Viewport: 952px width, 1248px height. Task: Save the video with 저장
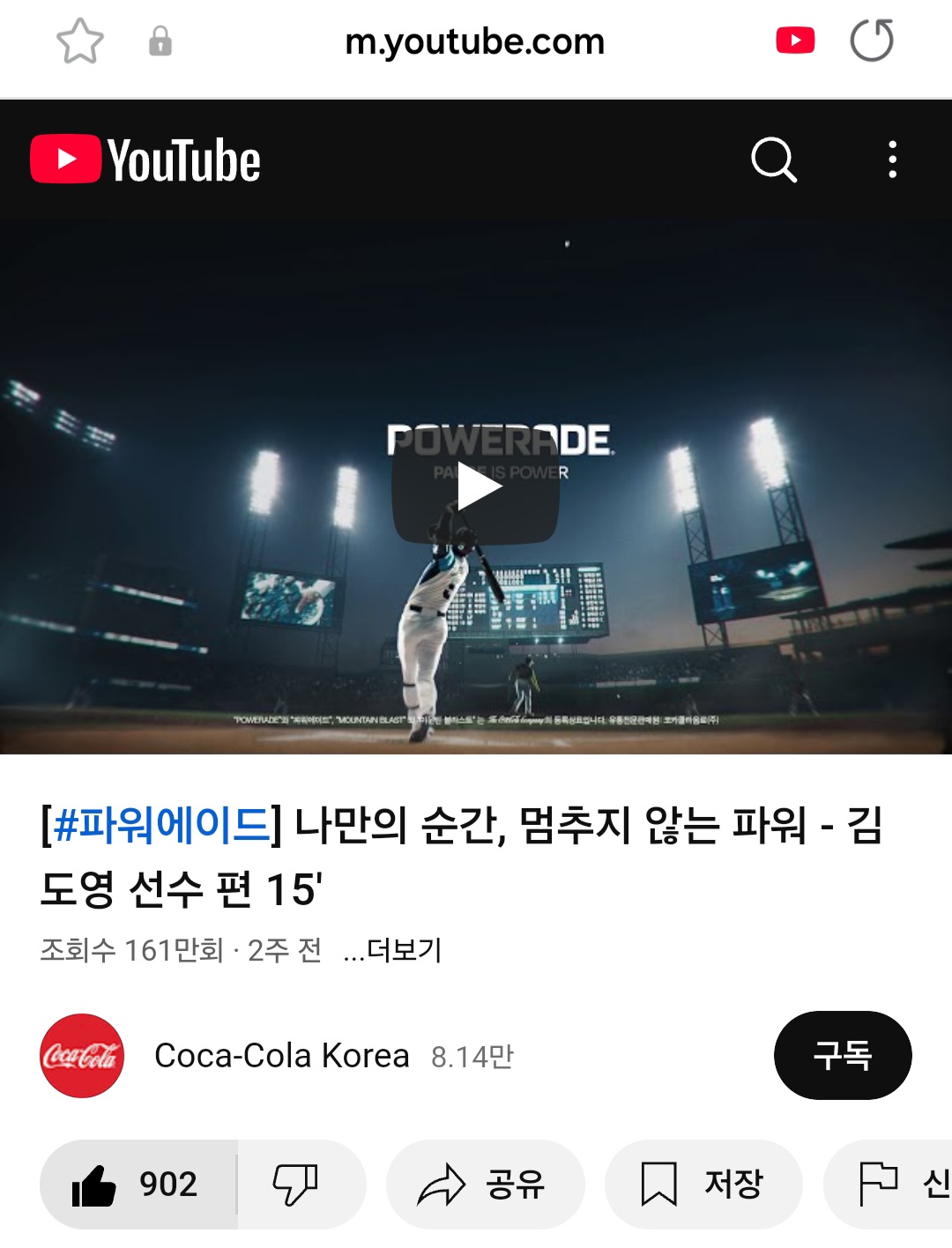click(x=702, y=1184)
